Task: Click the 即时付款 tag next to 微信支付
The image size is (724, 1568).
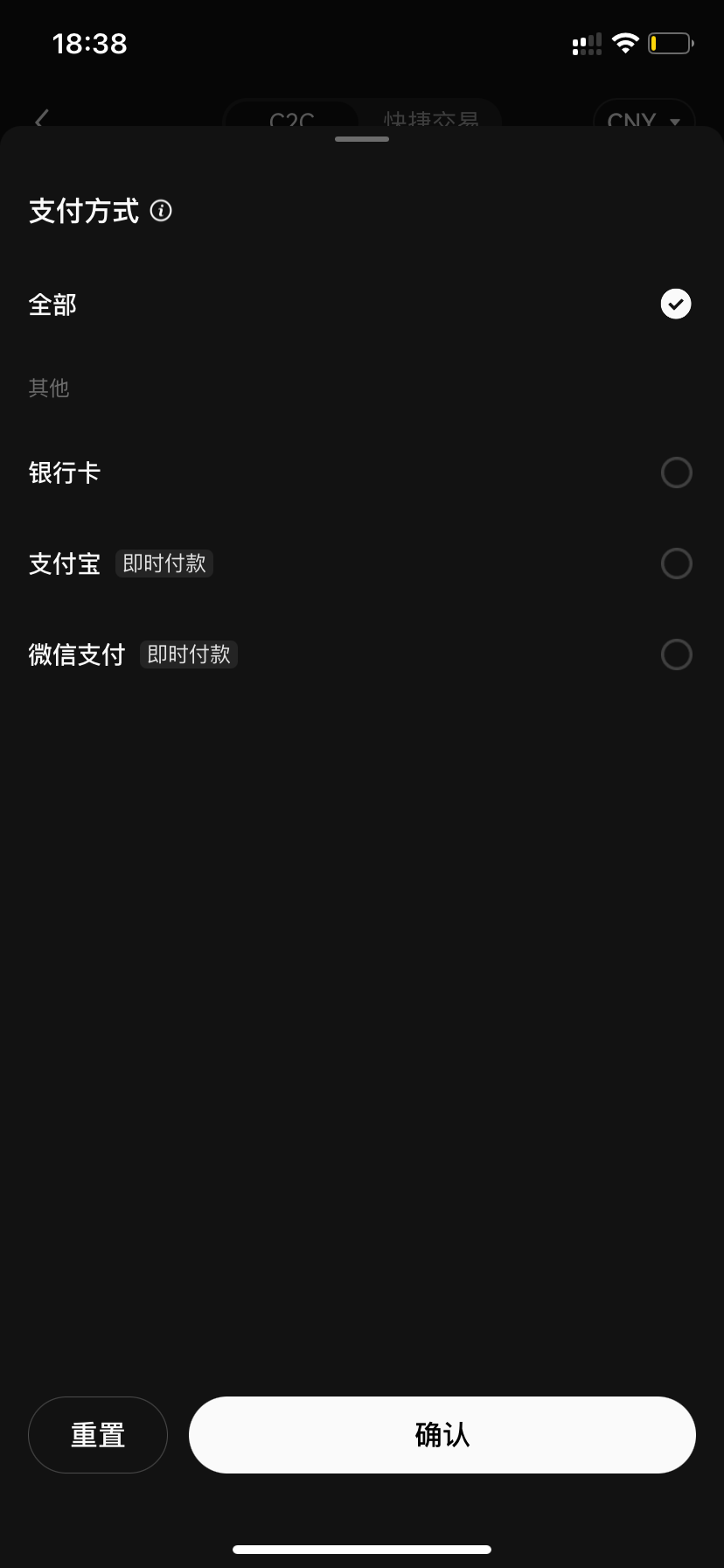Action: pyautogui.click(x=188, y=654)
